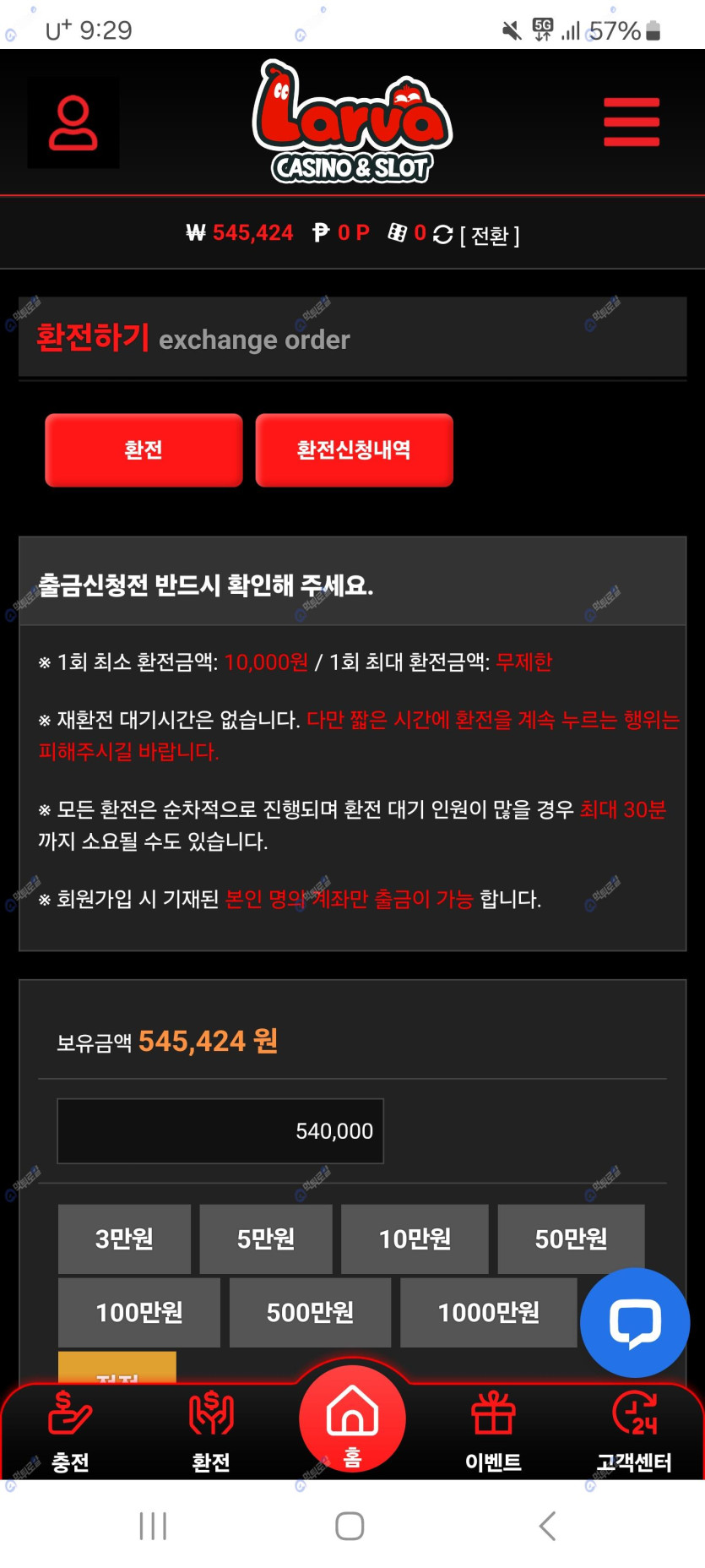705x1568 pixels.
Task: Add 3만원 to the amount
Action: [124, 1239]
